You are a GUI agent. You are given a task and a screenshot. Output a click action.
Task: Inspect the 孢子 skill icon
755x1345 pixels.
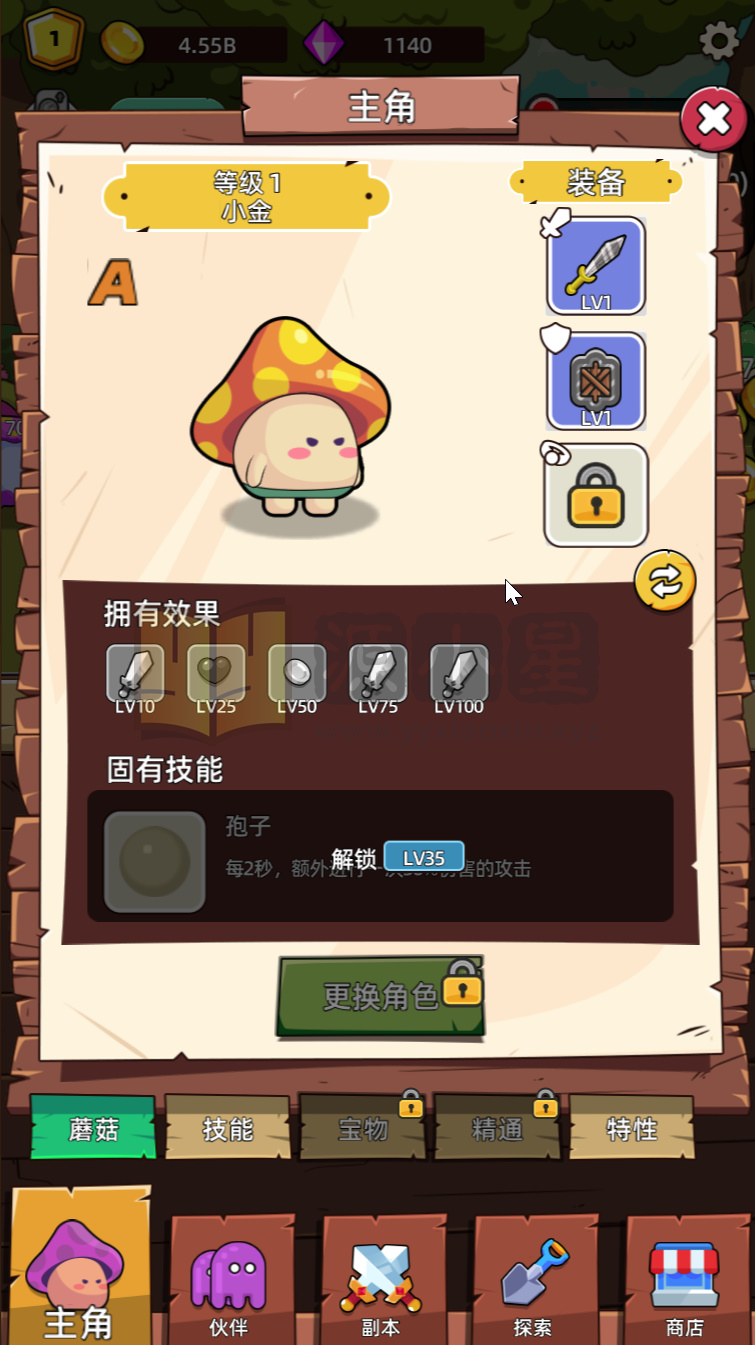(x=154, y=860)
